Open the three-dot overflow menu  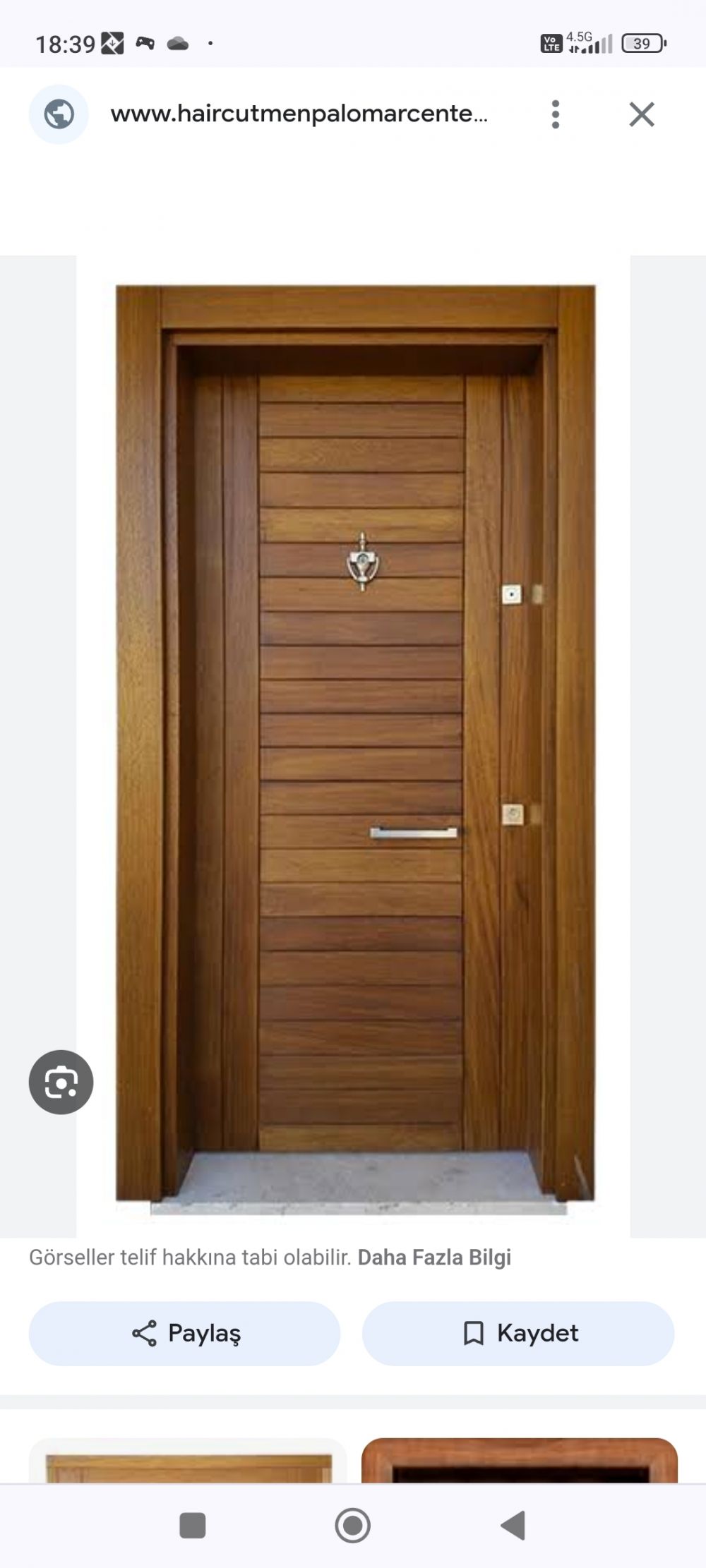(x=556, y=114)
